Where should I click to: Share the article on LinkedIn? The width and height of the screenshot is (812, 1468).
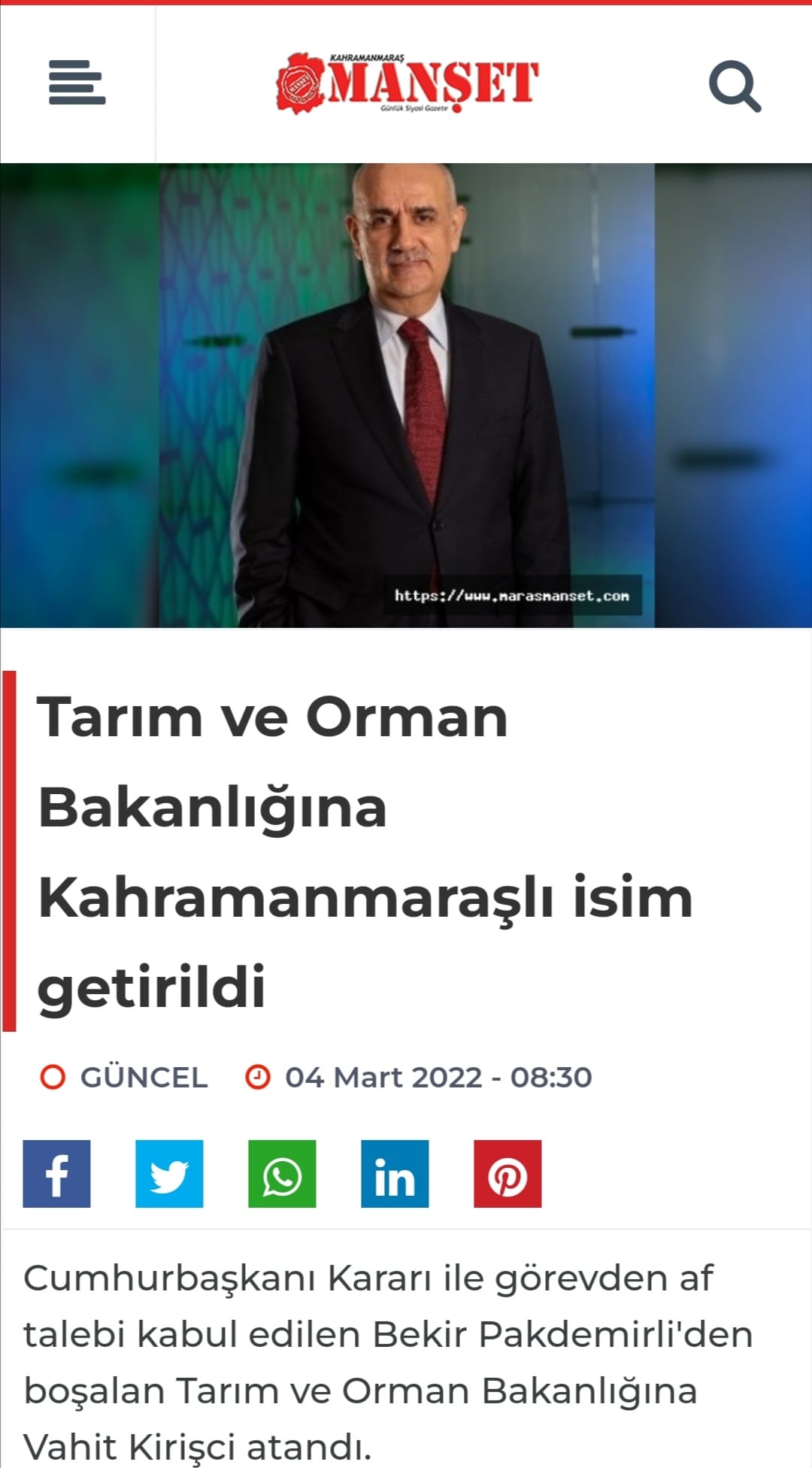pyautogui.click(x=395, y=1174)
